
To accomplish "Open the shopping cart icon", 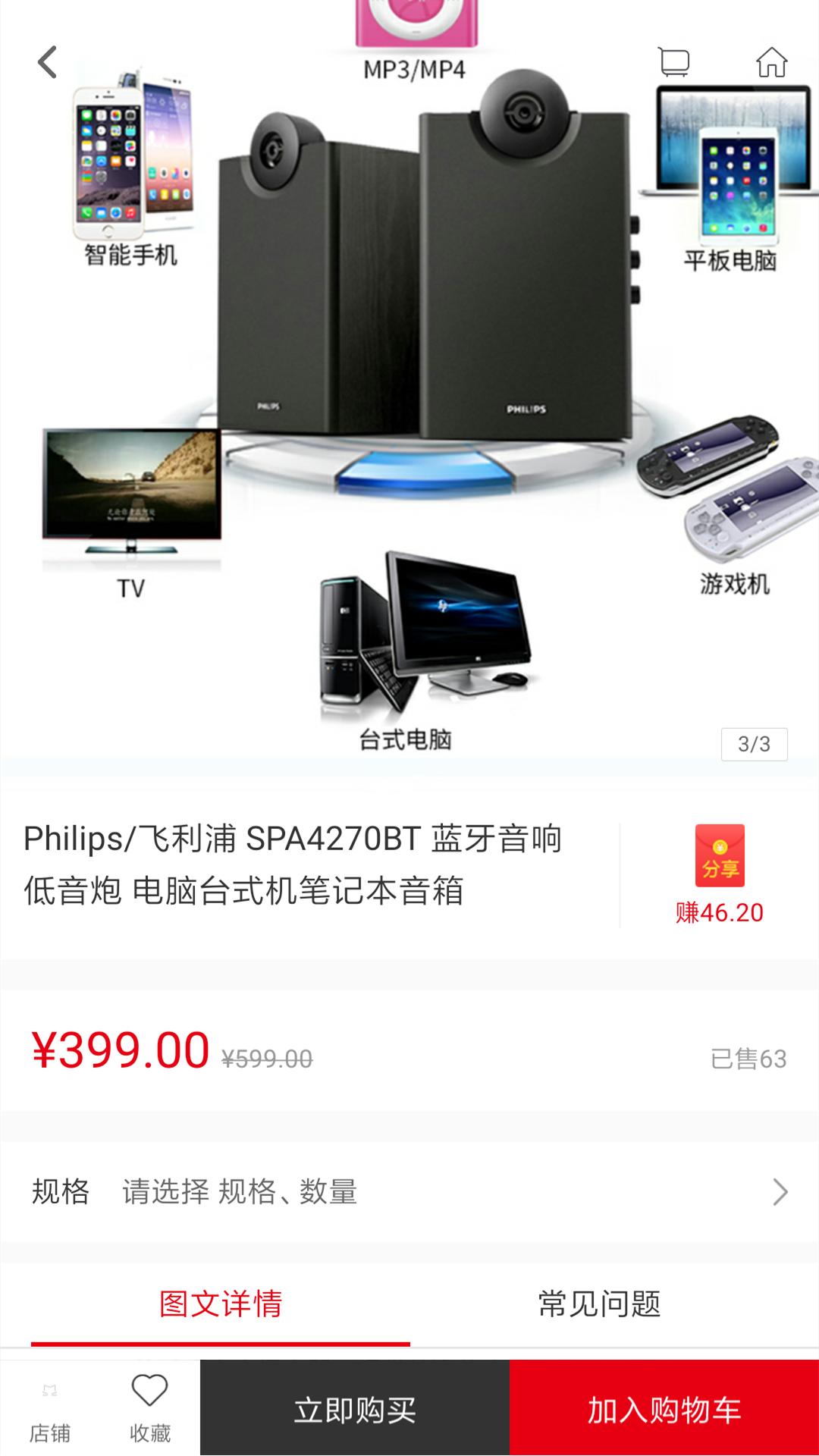I will pos(673,62).
